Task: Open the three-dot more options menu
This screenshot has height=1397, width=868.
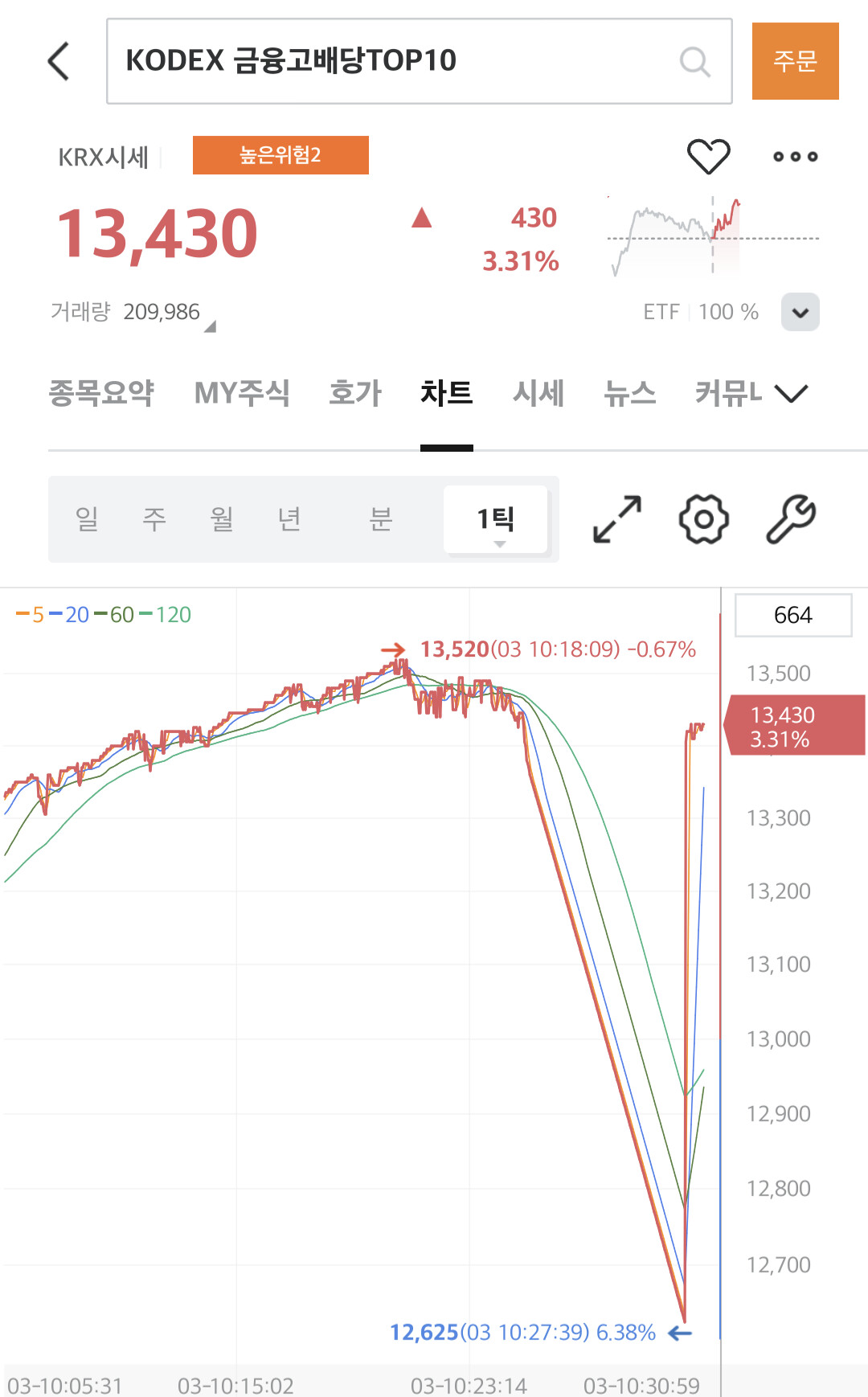Action: [x=795, y=156]
